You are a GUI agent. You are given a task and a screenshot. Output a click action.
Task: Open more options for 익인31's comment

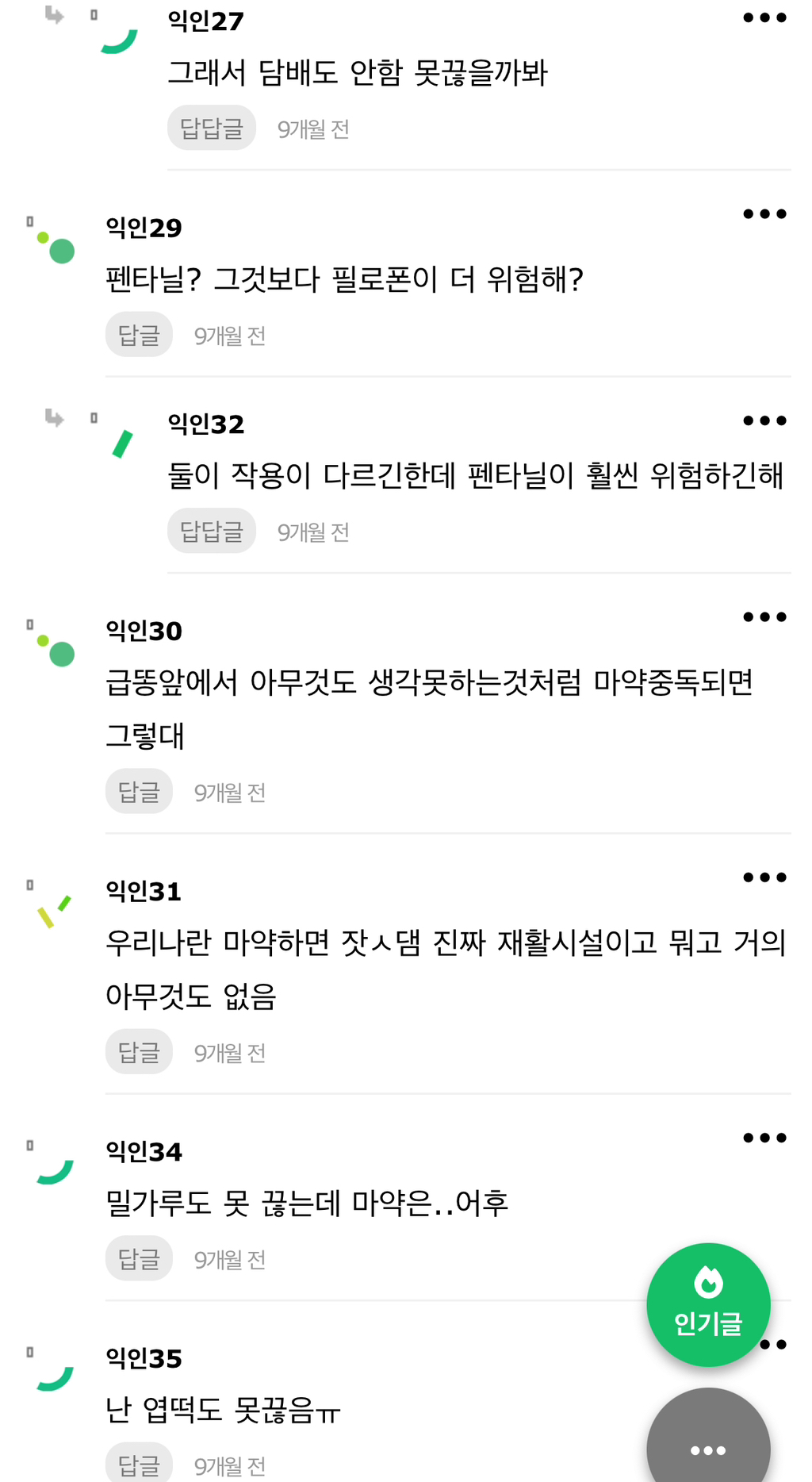(766, 877)
